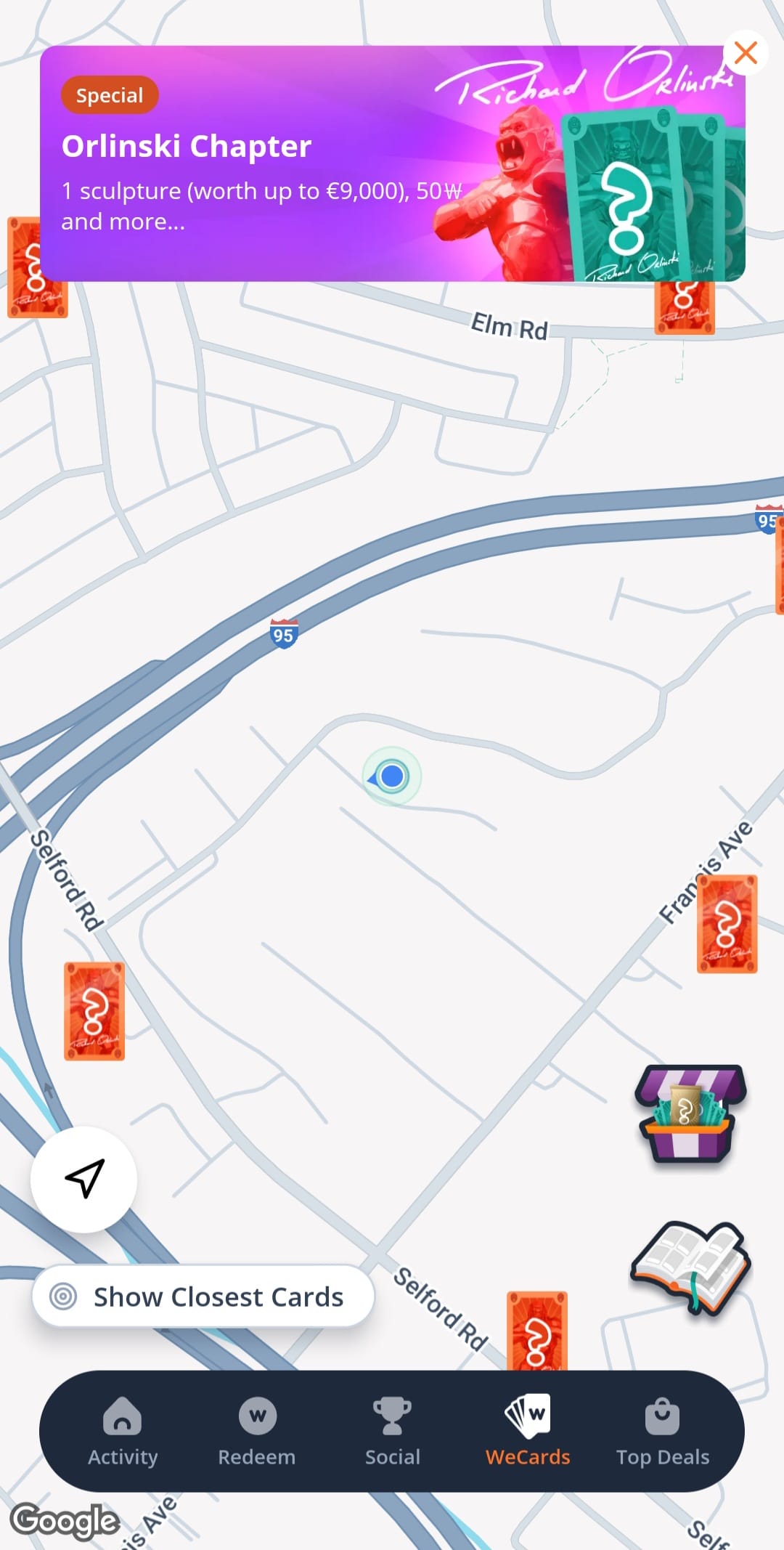Open the Top Deals tab

point(662,1431)
